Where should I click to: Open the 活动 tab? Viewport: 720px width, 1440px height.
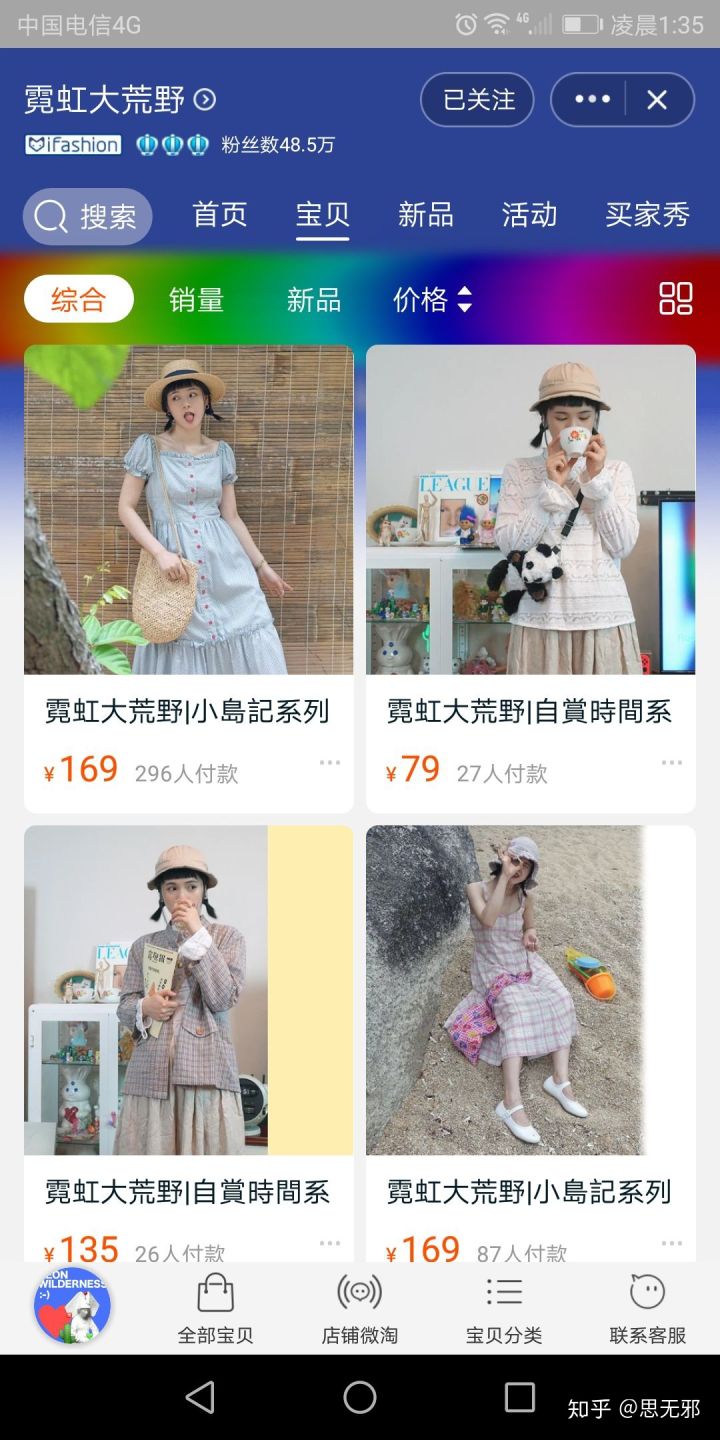[x=529, y=215]
